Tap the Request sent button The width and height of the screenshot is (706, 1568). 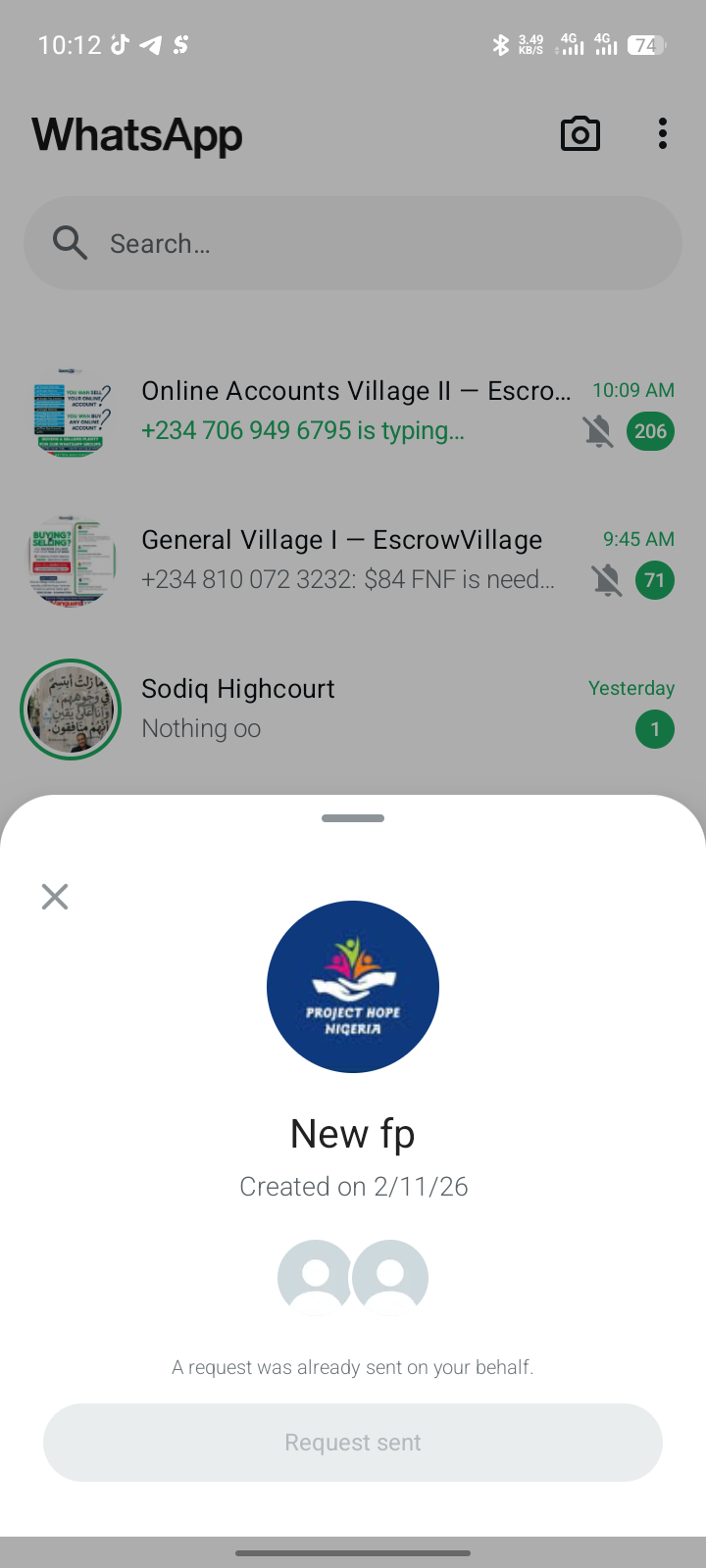click(x=353, y=1443)
